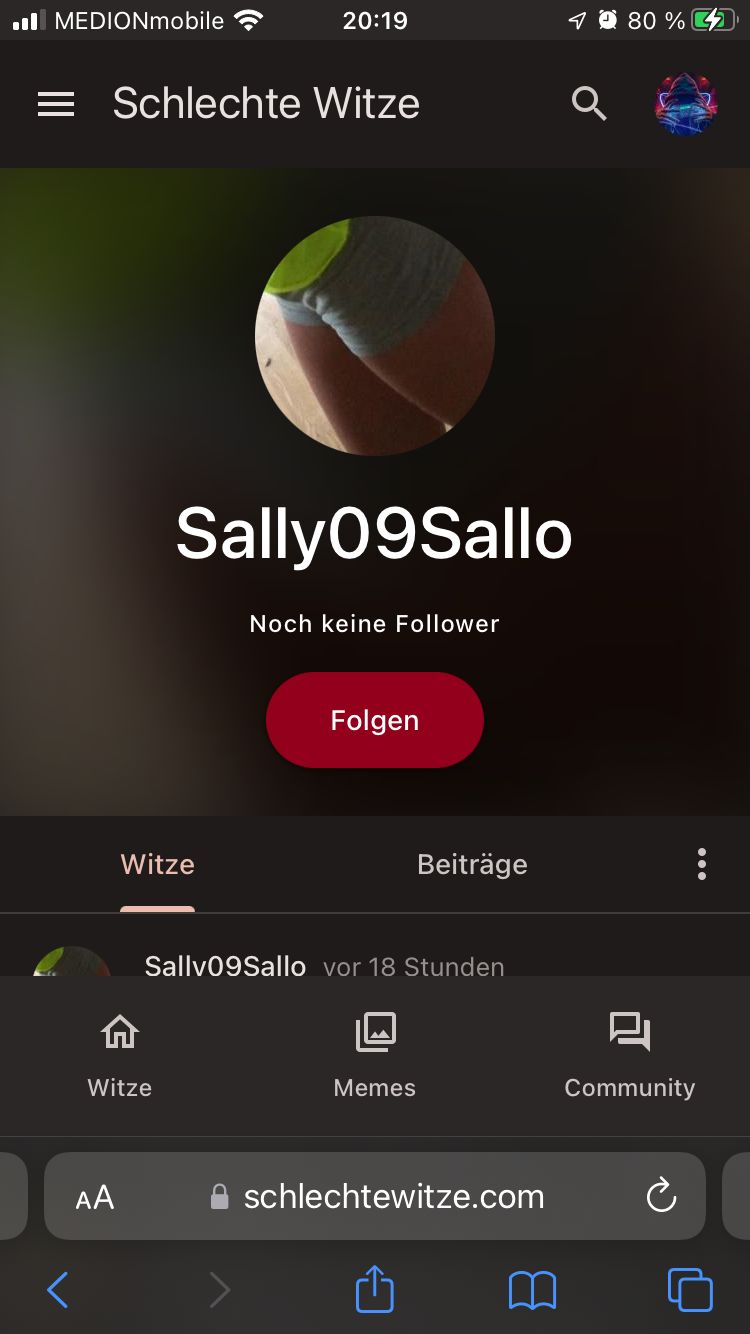Switch to the Memes section
Image resolution: width=750 pixels, height=1334 pixels.
(375, 1055)
